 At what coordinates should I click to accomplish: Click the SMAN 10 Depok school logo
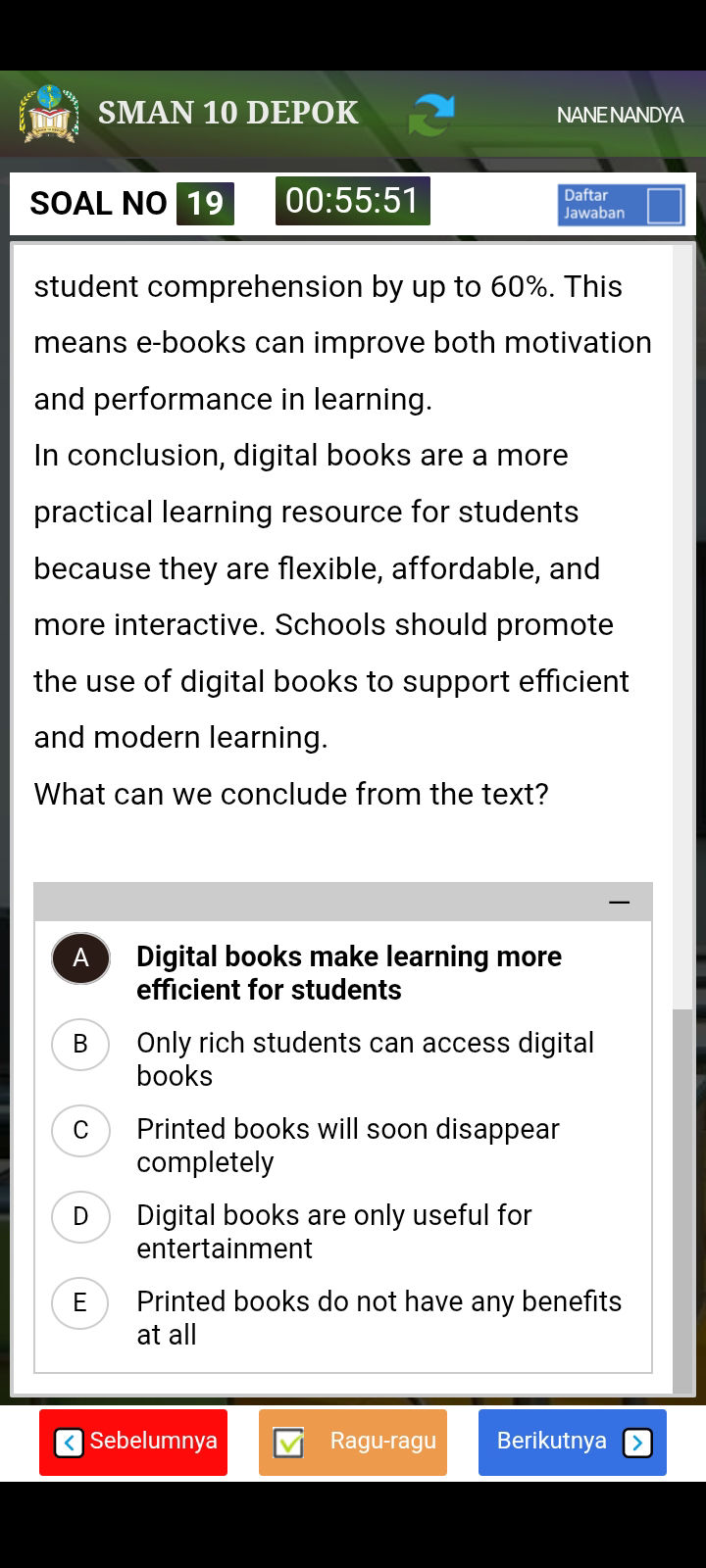tap(51, 113)
